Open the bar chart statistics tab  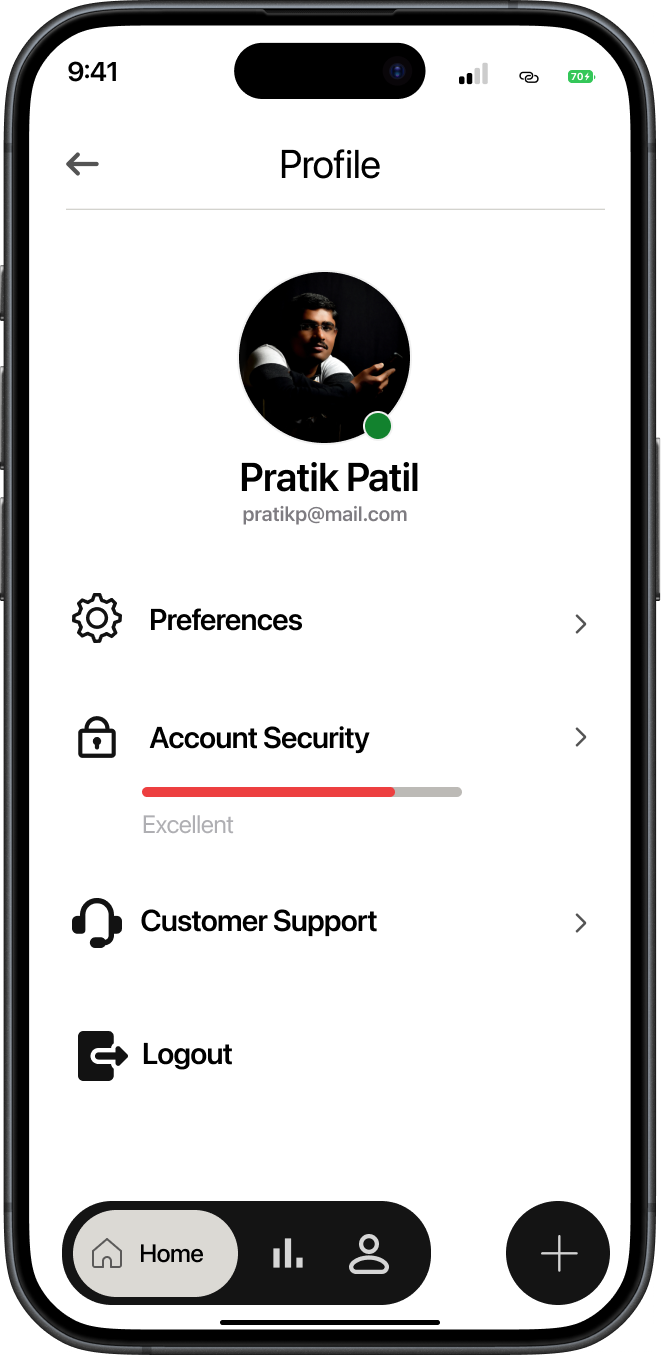tap(287, 1253)
